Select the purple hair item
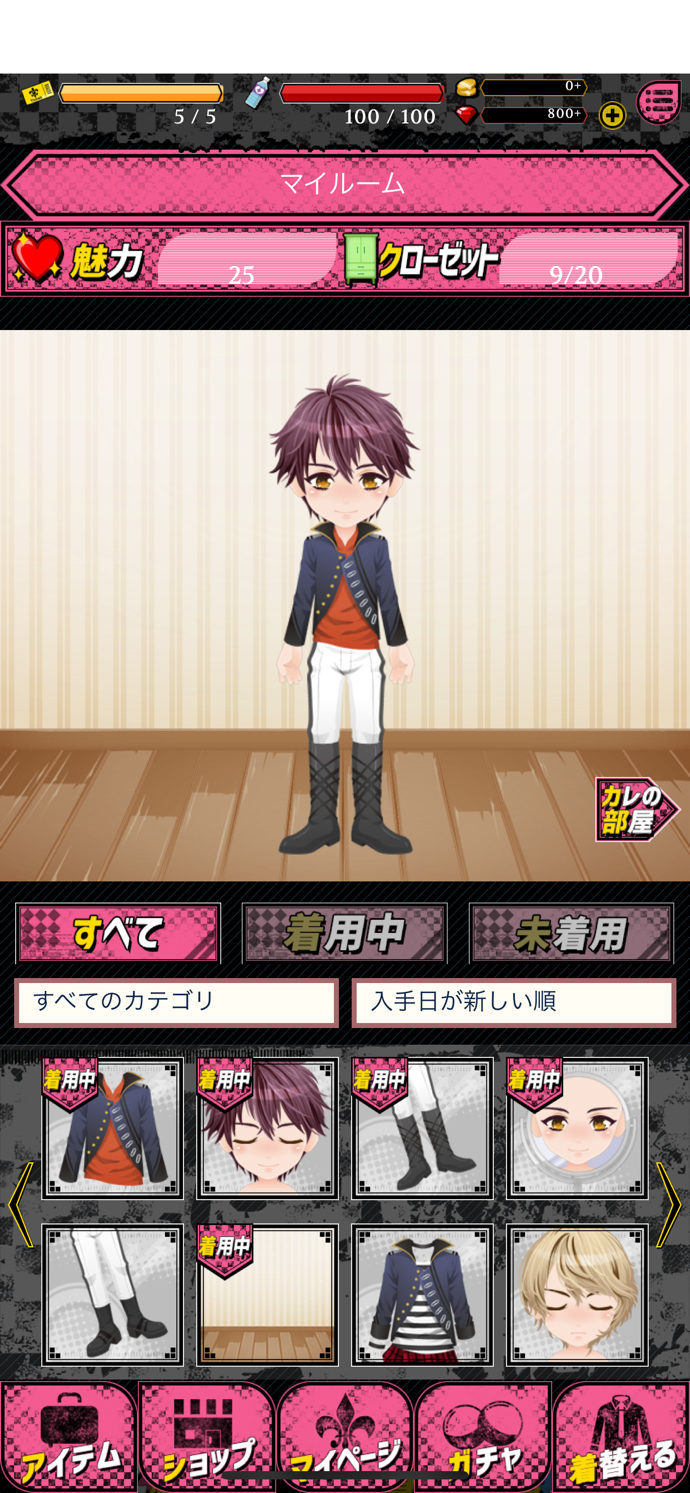 tap(267, 1128)
